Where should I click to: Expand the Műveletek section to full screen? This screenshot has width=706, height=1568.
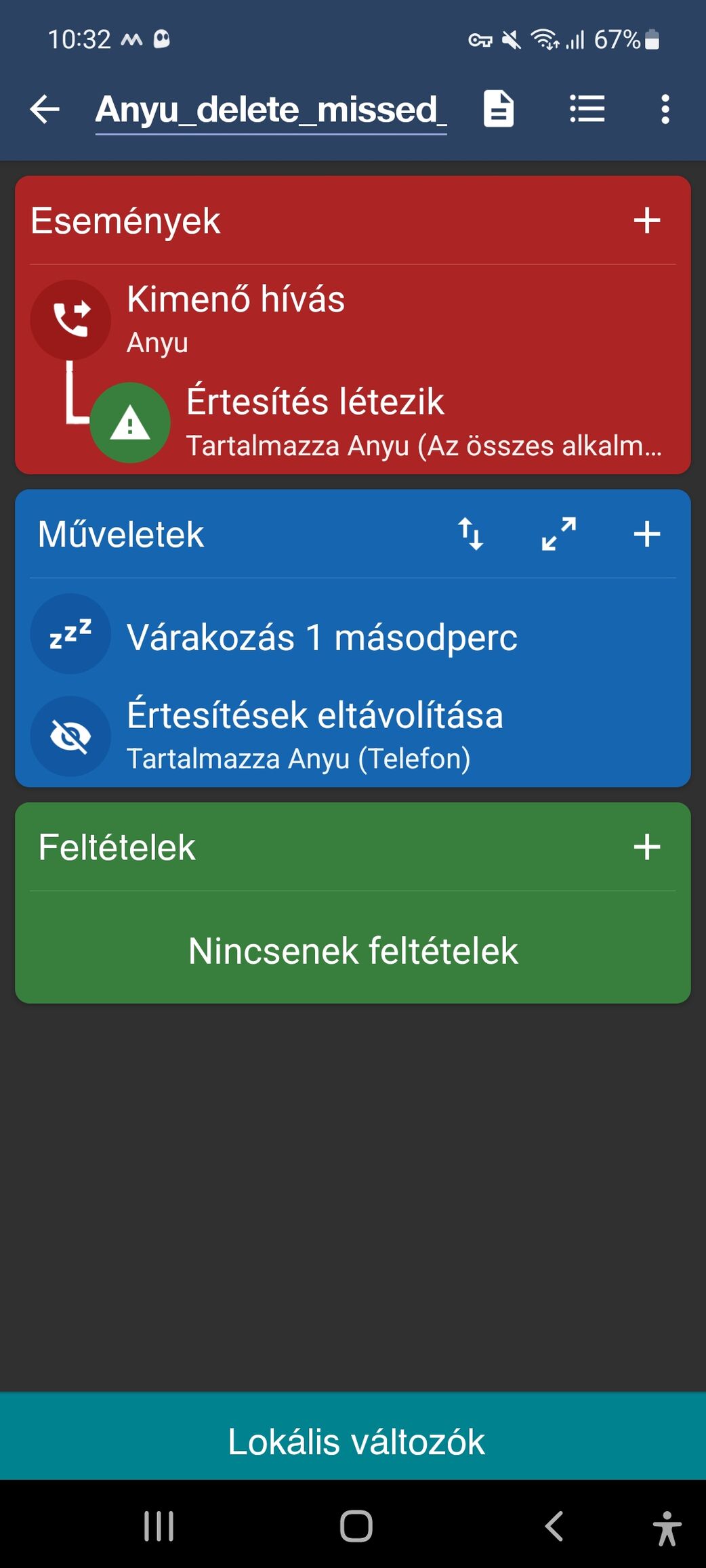coord(559,534)
